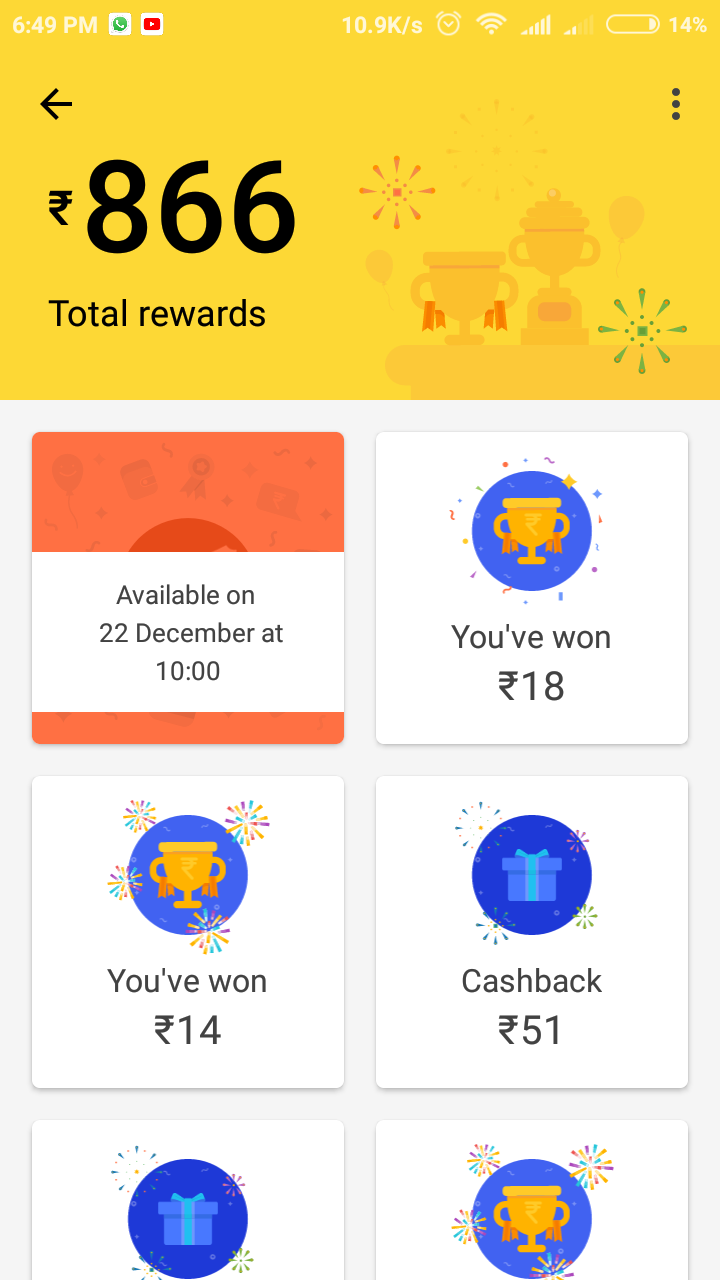Open the You've won ₹18 reward card
This screenshot has height=1280, width=720.
click(532, 588)
